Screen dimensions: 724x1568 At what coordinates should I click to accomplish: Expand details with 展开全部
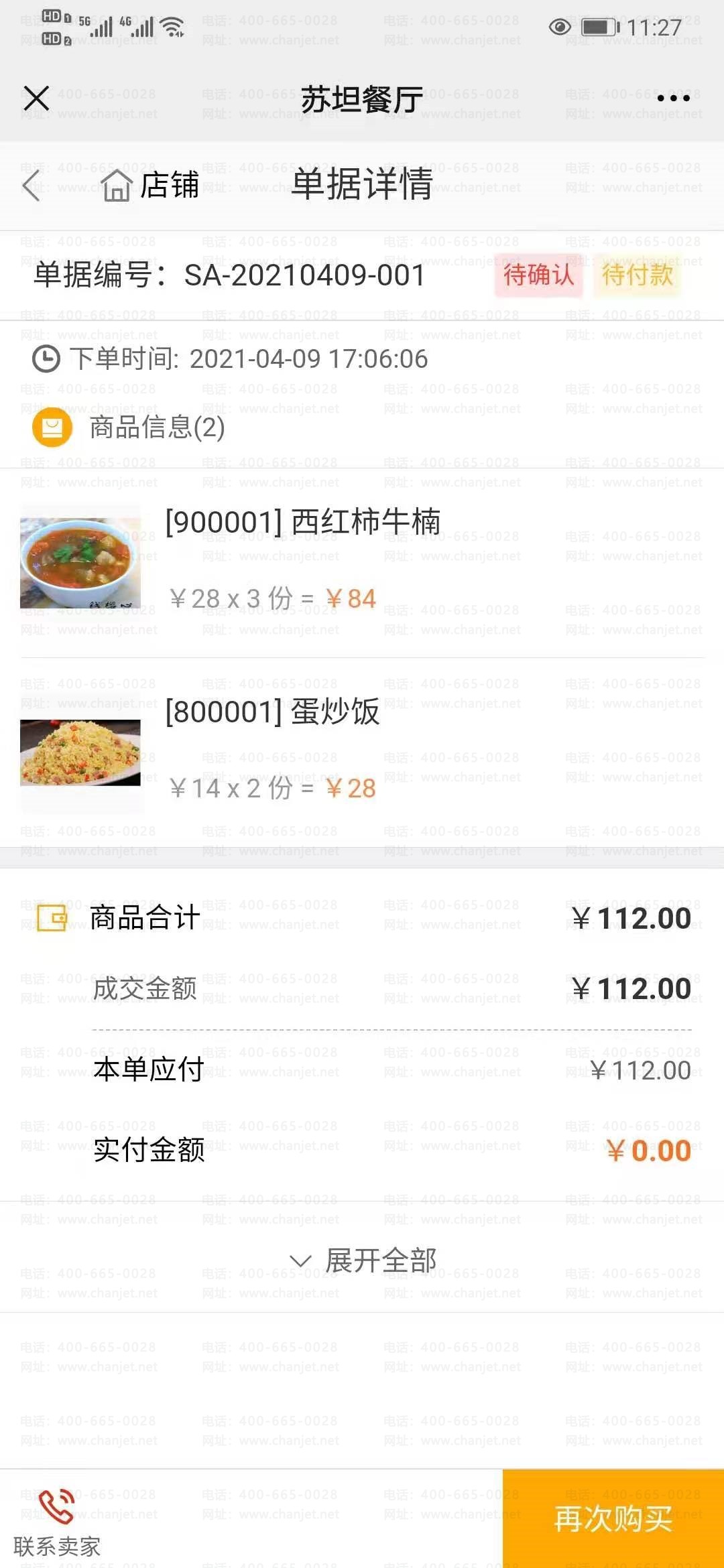click(x=365, y=1260)
